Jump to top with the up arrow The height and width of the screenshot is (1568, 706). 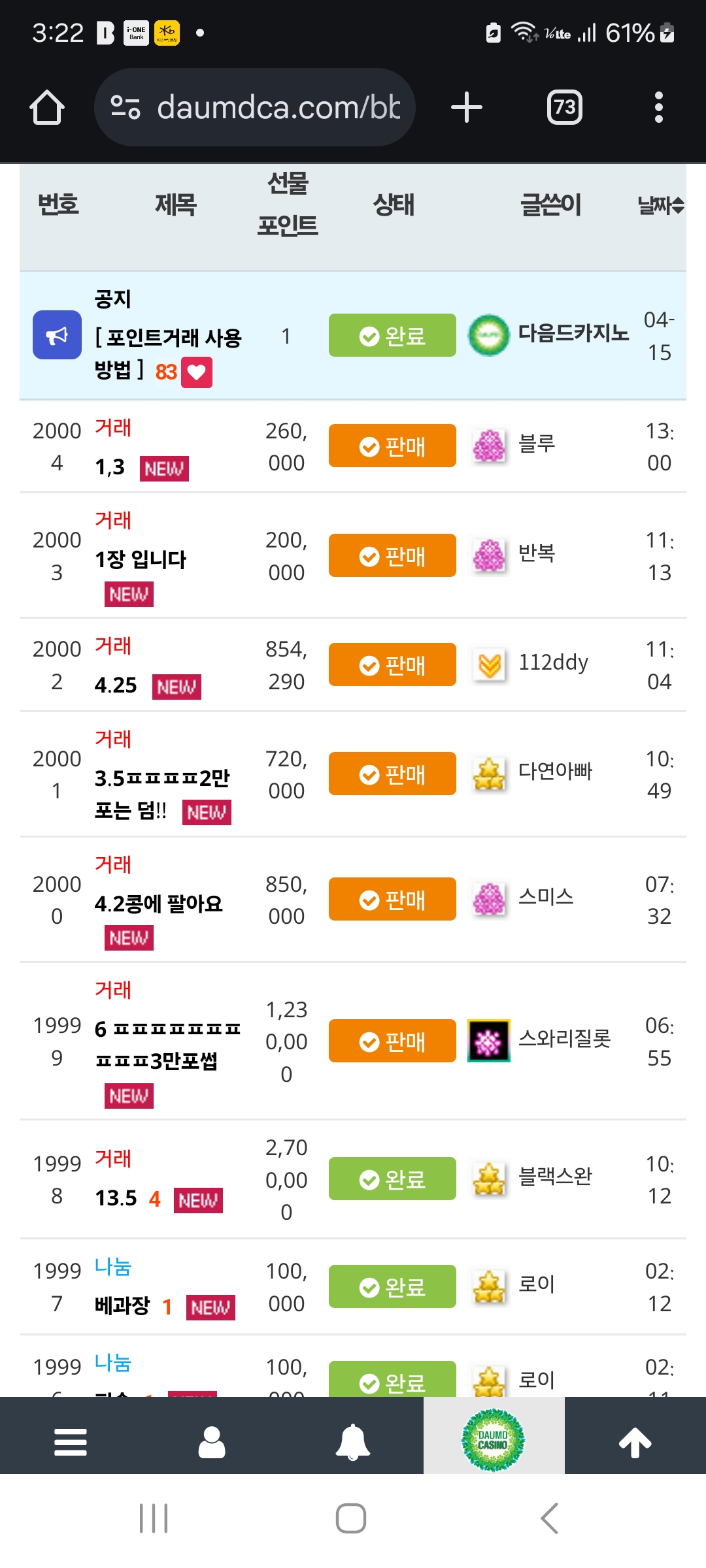pyautogui.click(x=635, y=1442)
